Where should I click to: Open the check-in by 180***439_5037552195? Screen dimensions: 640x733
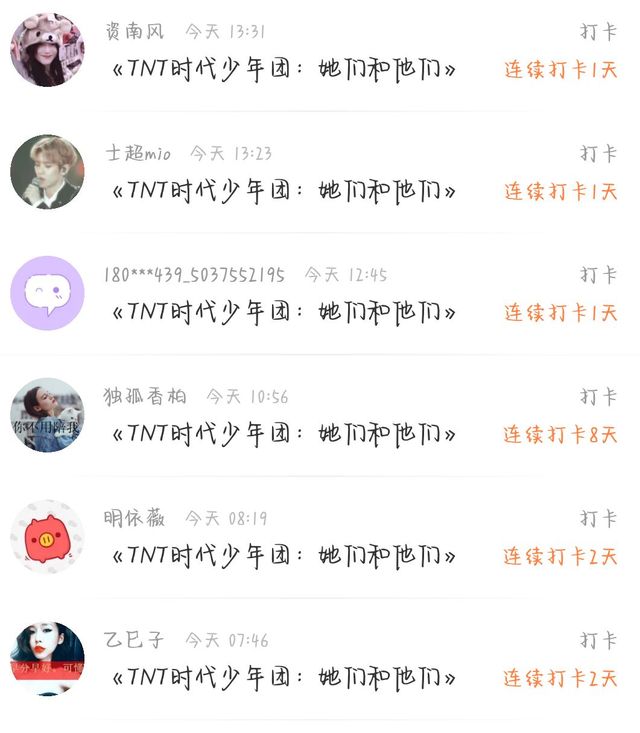pos(320,294)
